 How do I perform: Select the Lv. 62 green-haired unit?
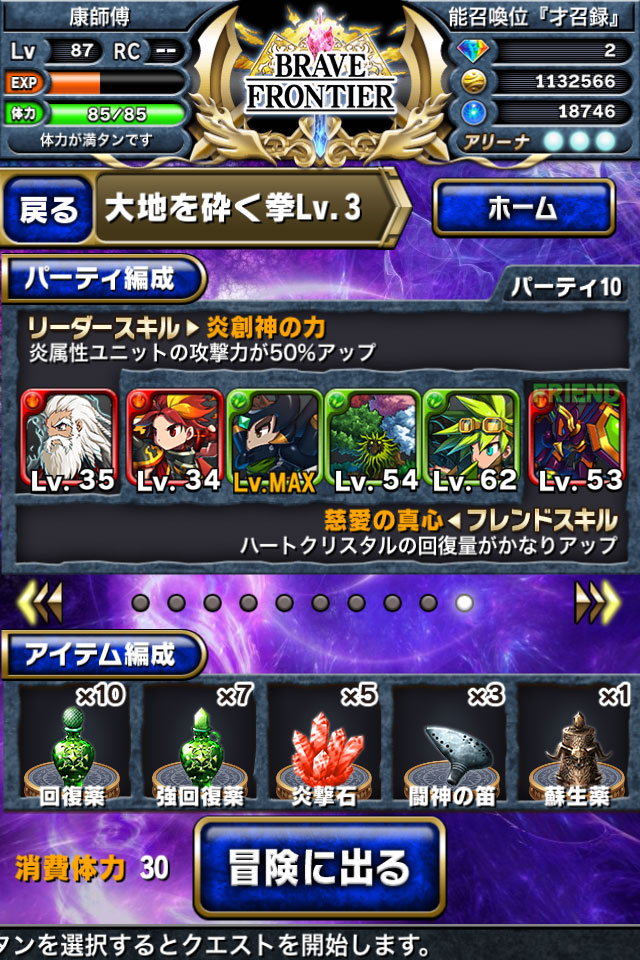click(473, 442)
